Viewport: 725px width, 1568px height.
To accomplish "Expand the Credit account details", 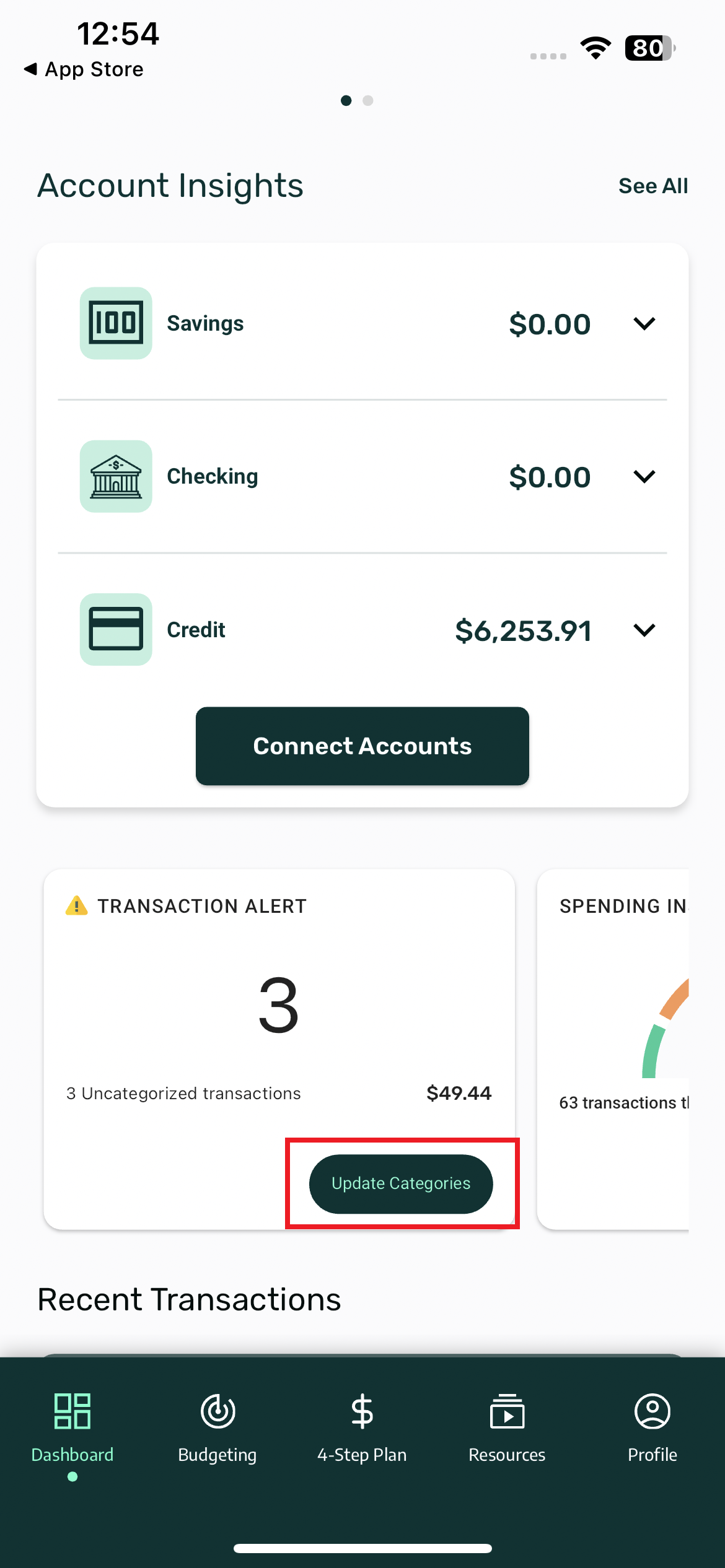I will tap(643, 629).
